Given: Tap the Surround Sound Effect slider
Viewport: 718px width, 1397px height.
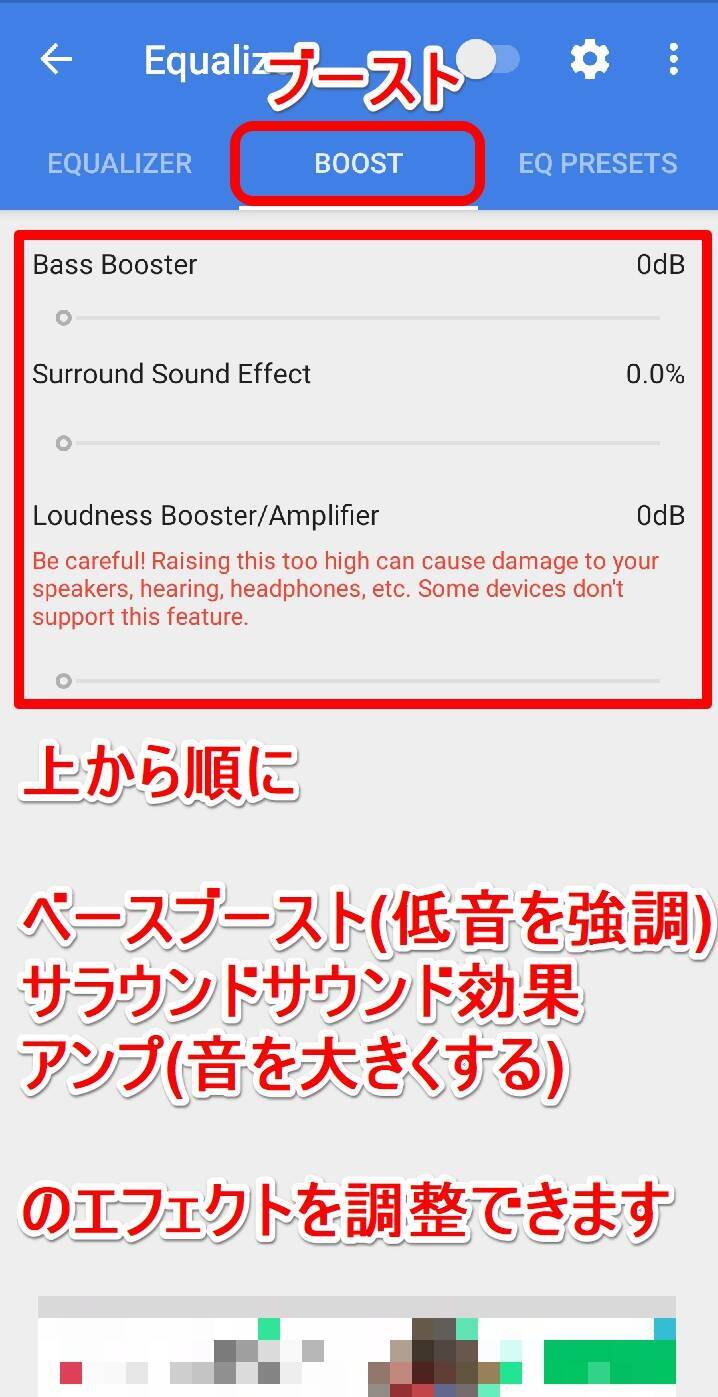Looking at the screenshot, I should pos(360,443).
